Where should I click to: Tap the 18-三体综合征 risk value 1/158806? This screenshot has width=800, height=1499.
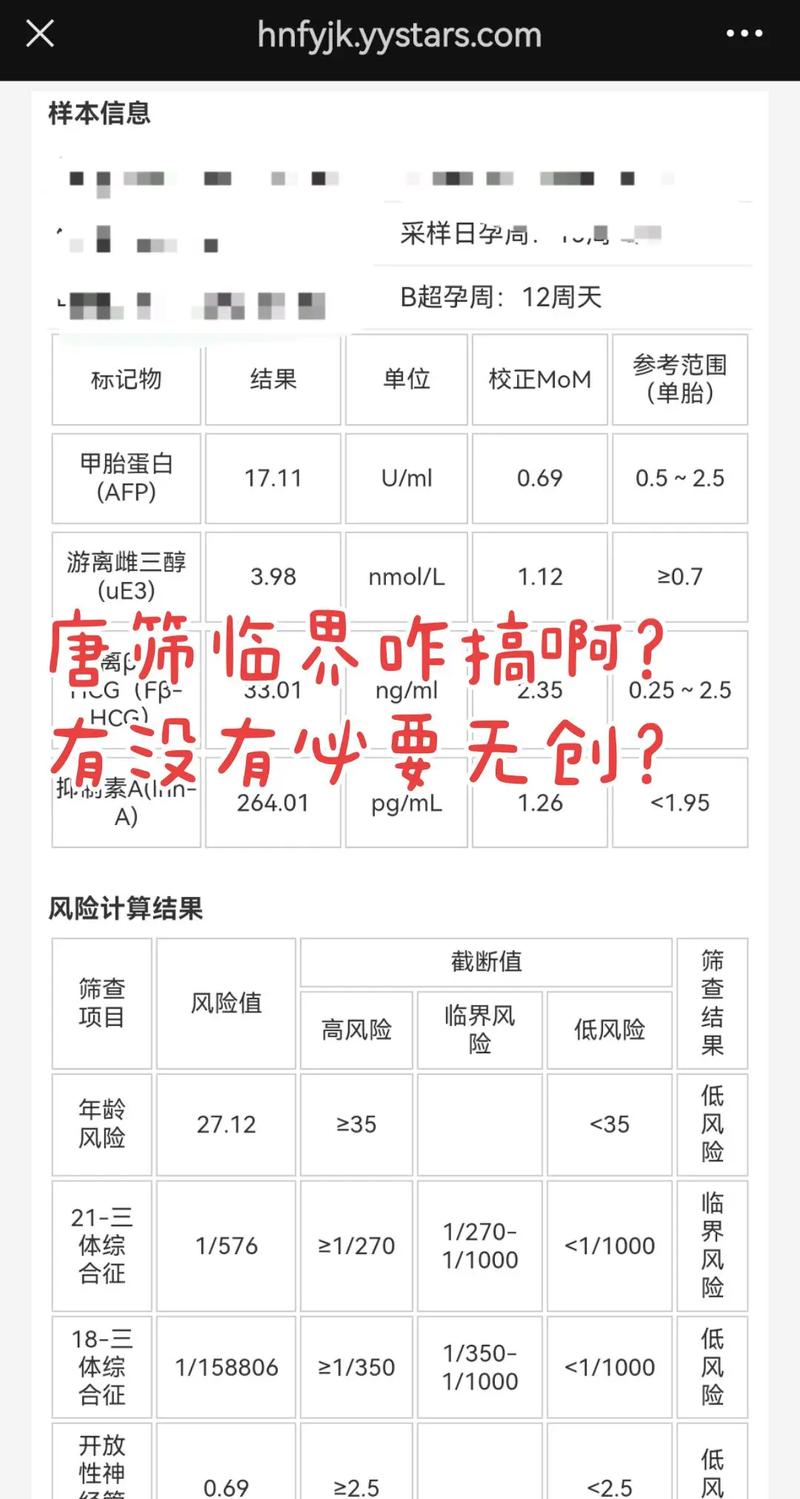coord(225,1366)
